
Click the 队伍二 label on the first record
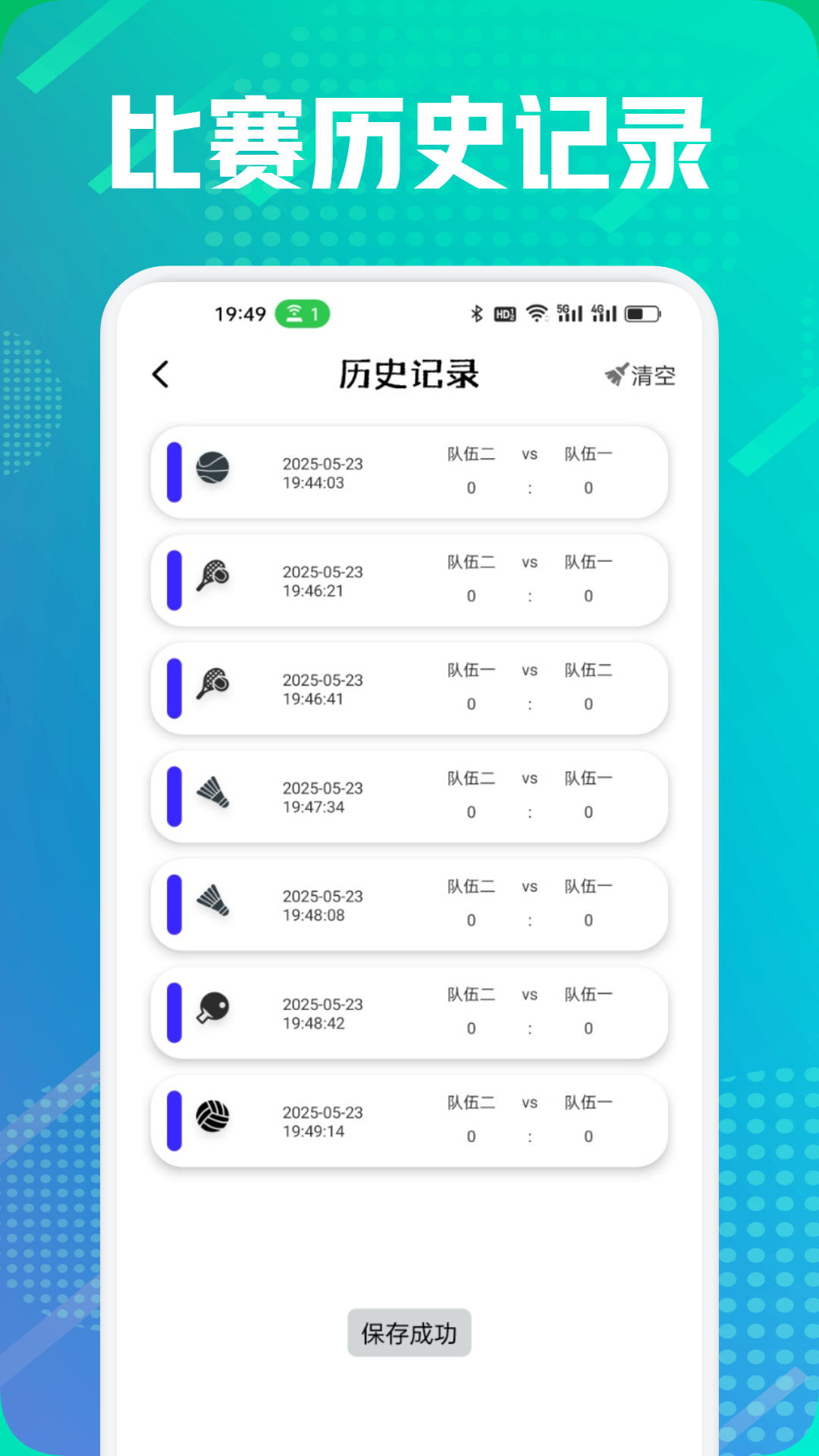(471, 454)
